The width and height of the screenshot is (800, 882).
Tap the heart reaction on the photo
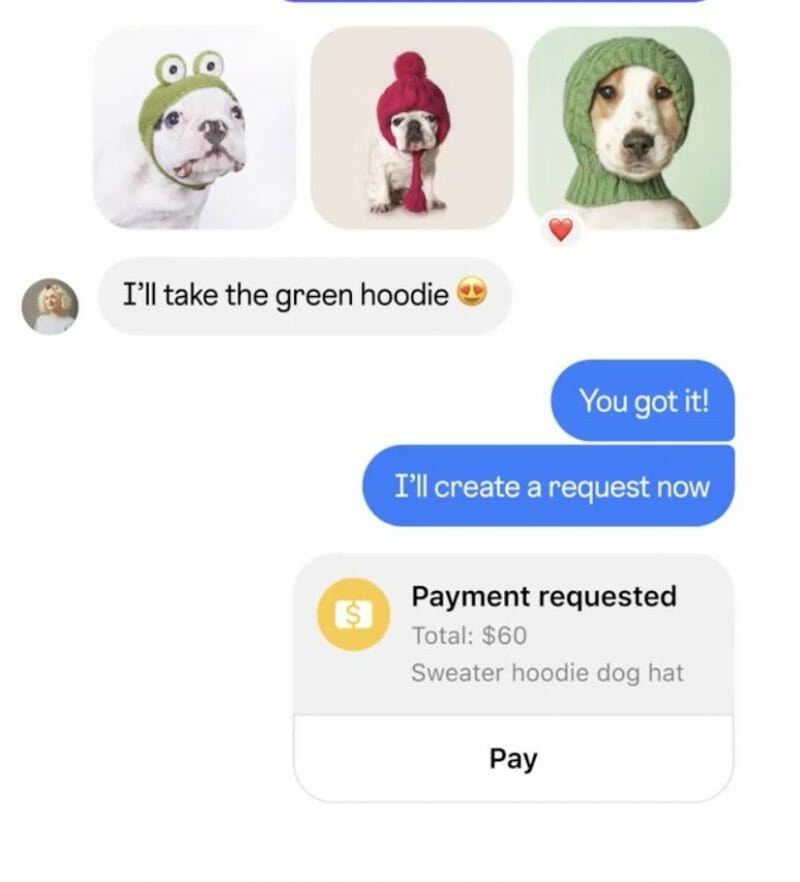click(x=562, y=231)
